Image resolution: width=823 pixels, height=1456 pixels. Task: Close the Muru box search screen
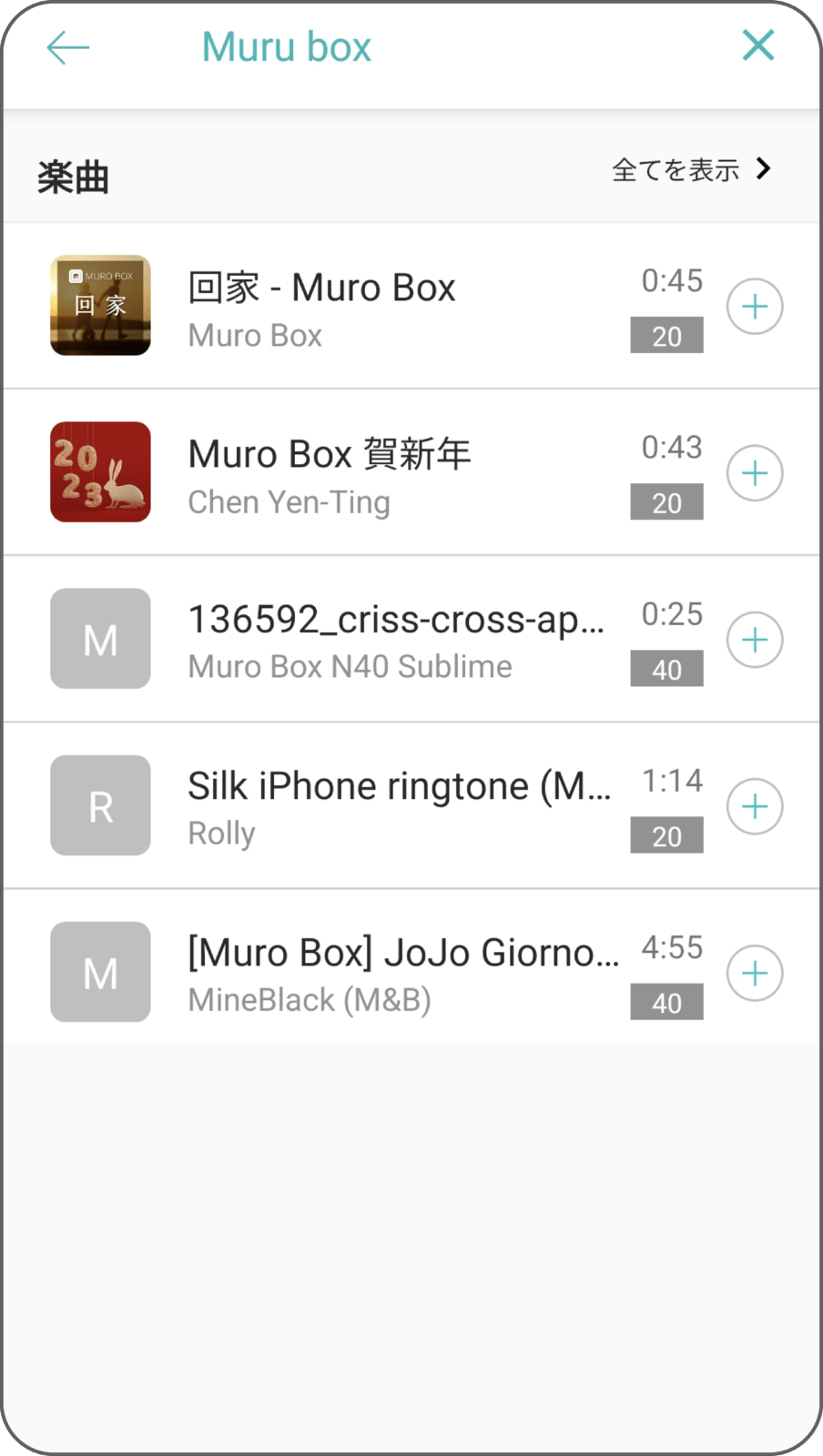757,45
